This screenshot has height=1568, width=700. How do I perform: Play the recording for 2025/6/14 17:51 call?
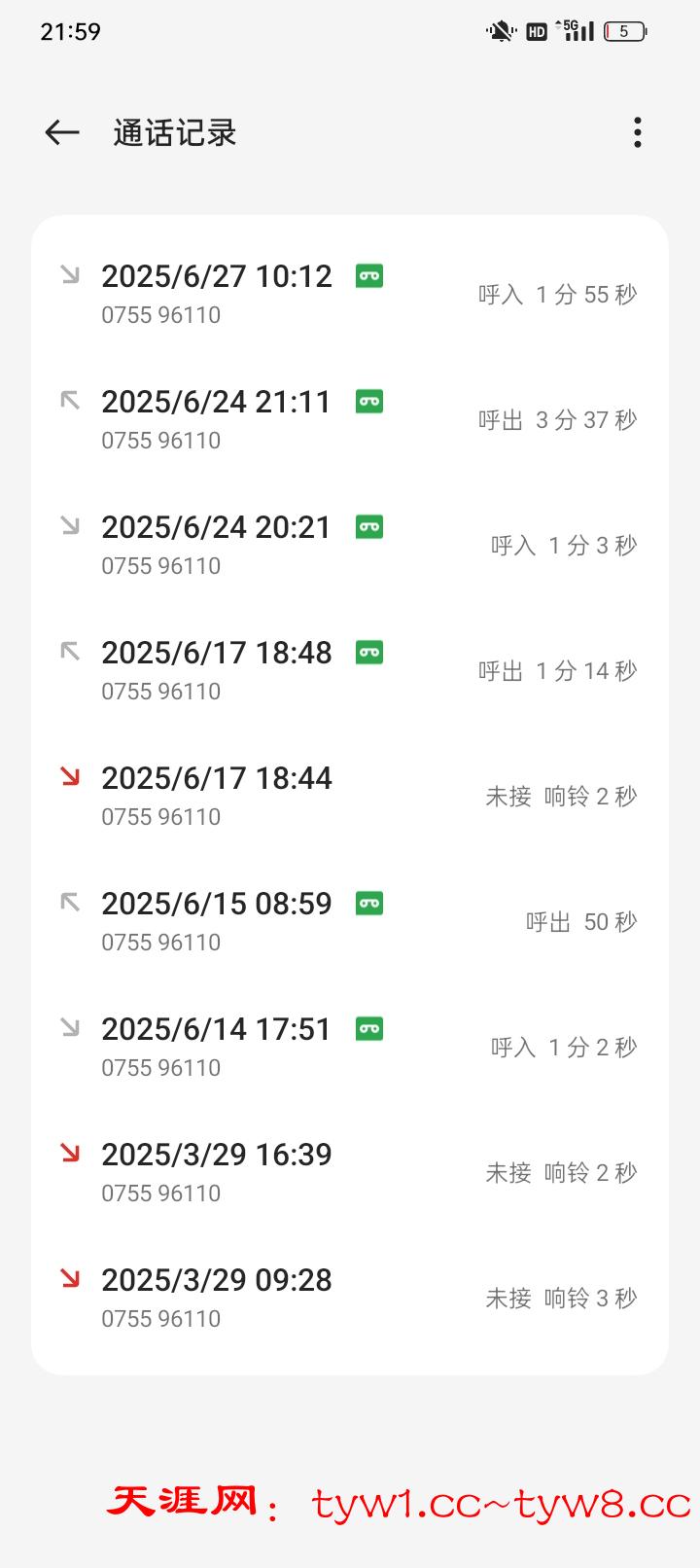click(x=369, y=1029)
